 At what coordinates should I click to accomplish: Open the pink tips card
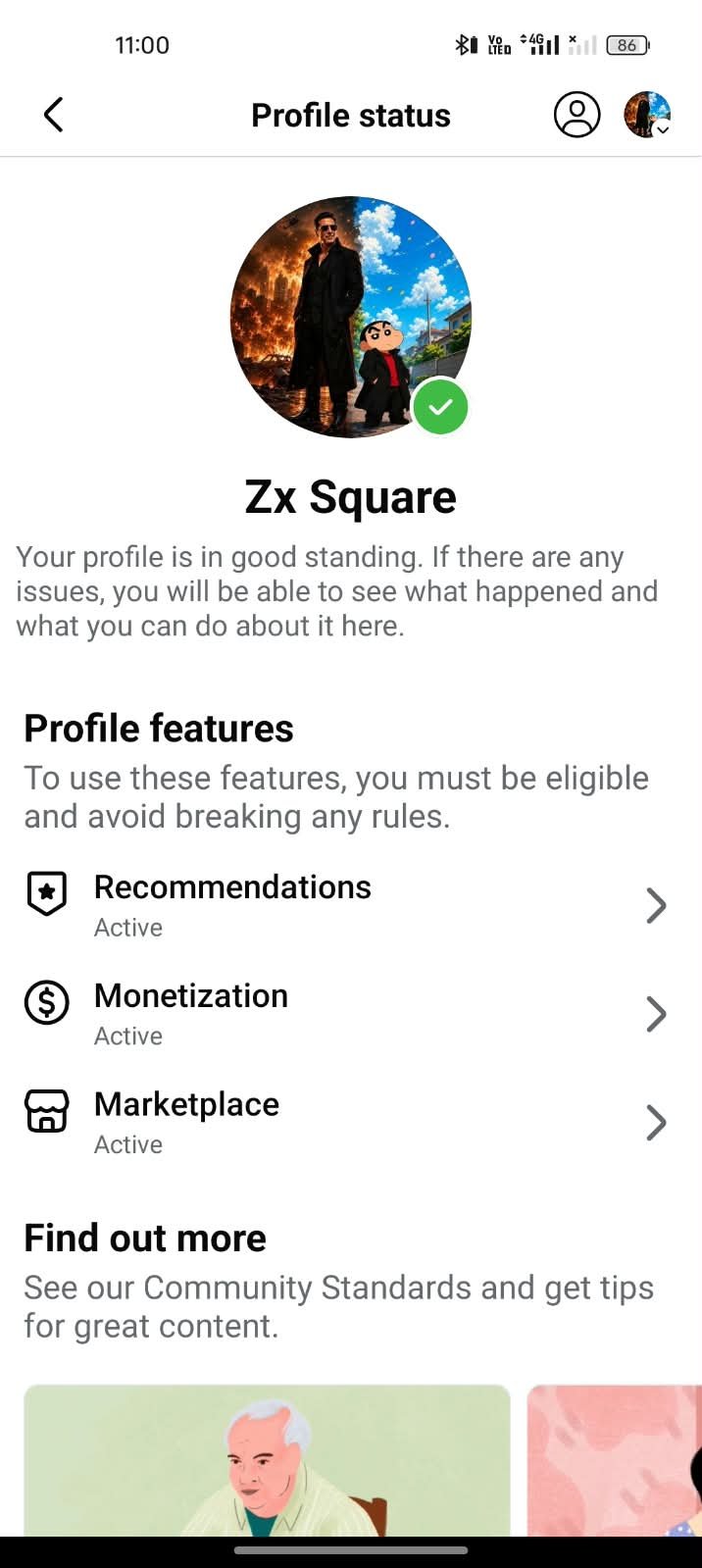pyautogui.click(x=615, y=1460)
